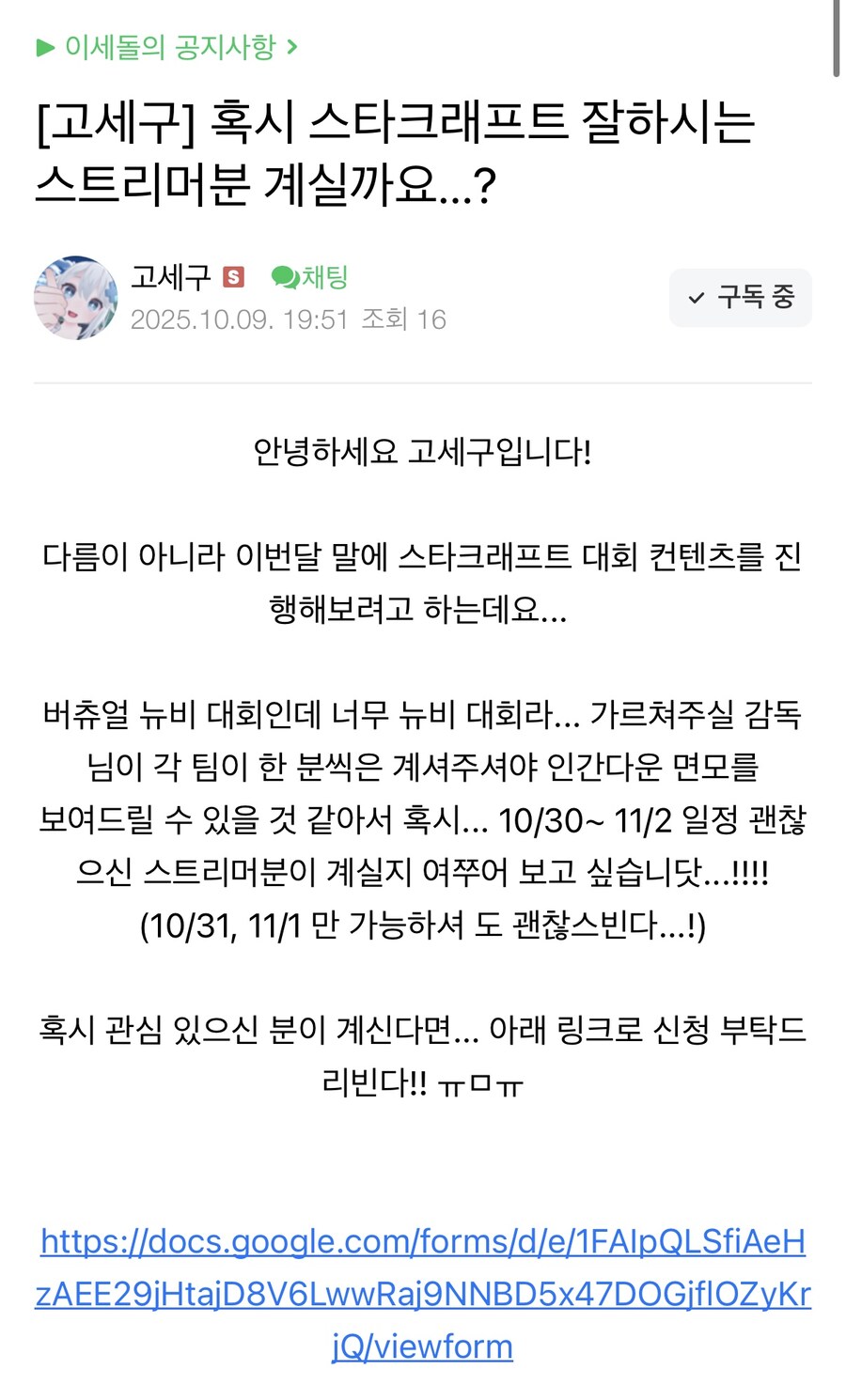The height and width of the screenshot is (1400, 846).
Task: Tap the 구독 중 subscription button
Action: click(741, 298)
